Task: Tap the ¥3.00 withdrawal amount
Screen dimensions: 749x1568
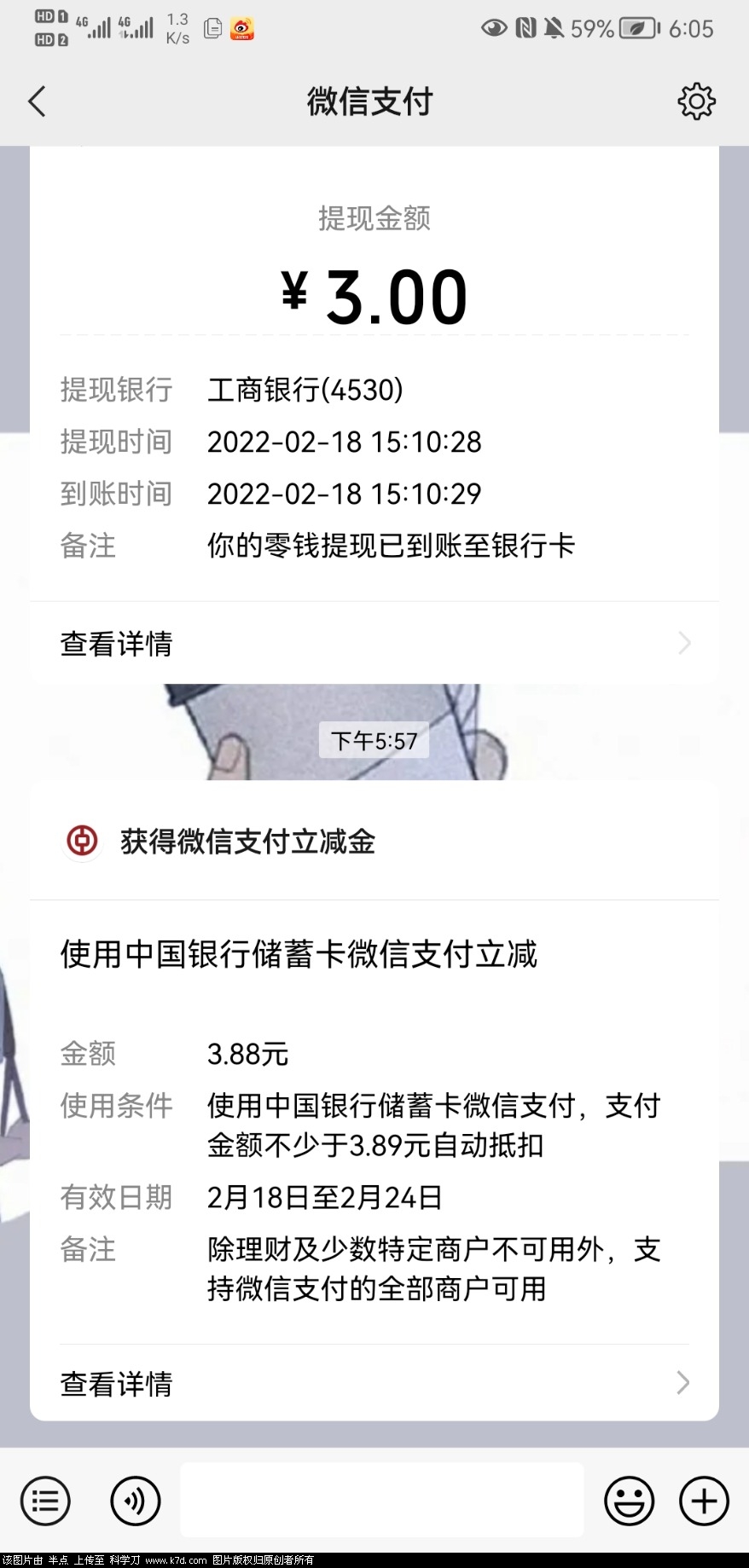Action: point(373,294)
